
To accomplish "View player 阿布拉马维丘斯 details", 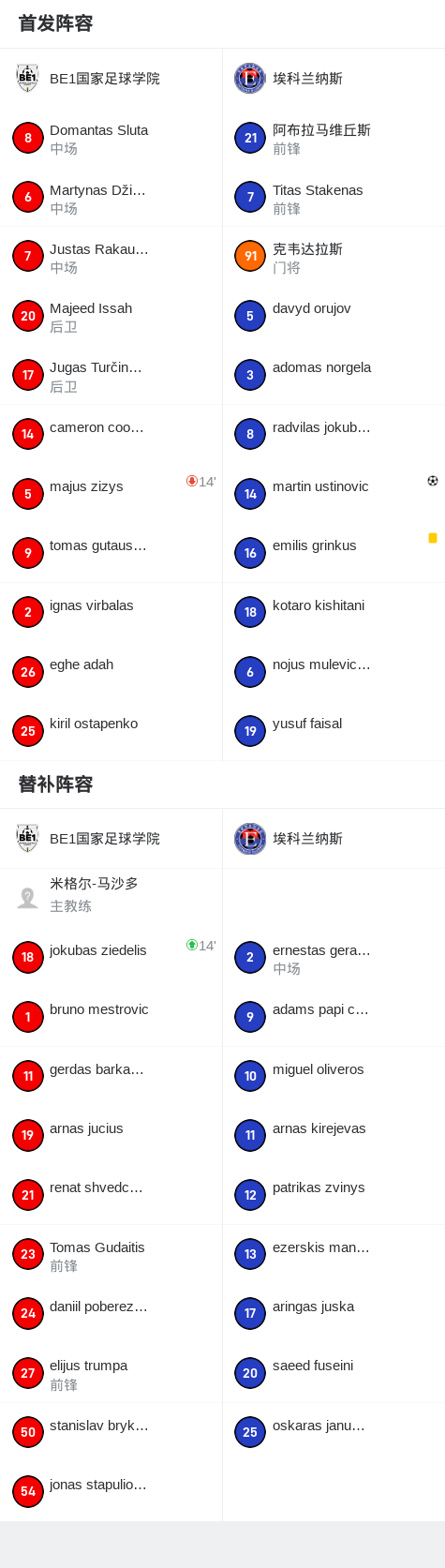I will [334, 138].
